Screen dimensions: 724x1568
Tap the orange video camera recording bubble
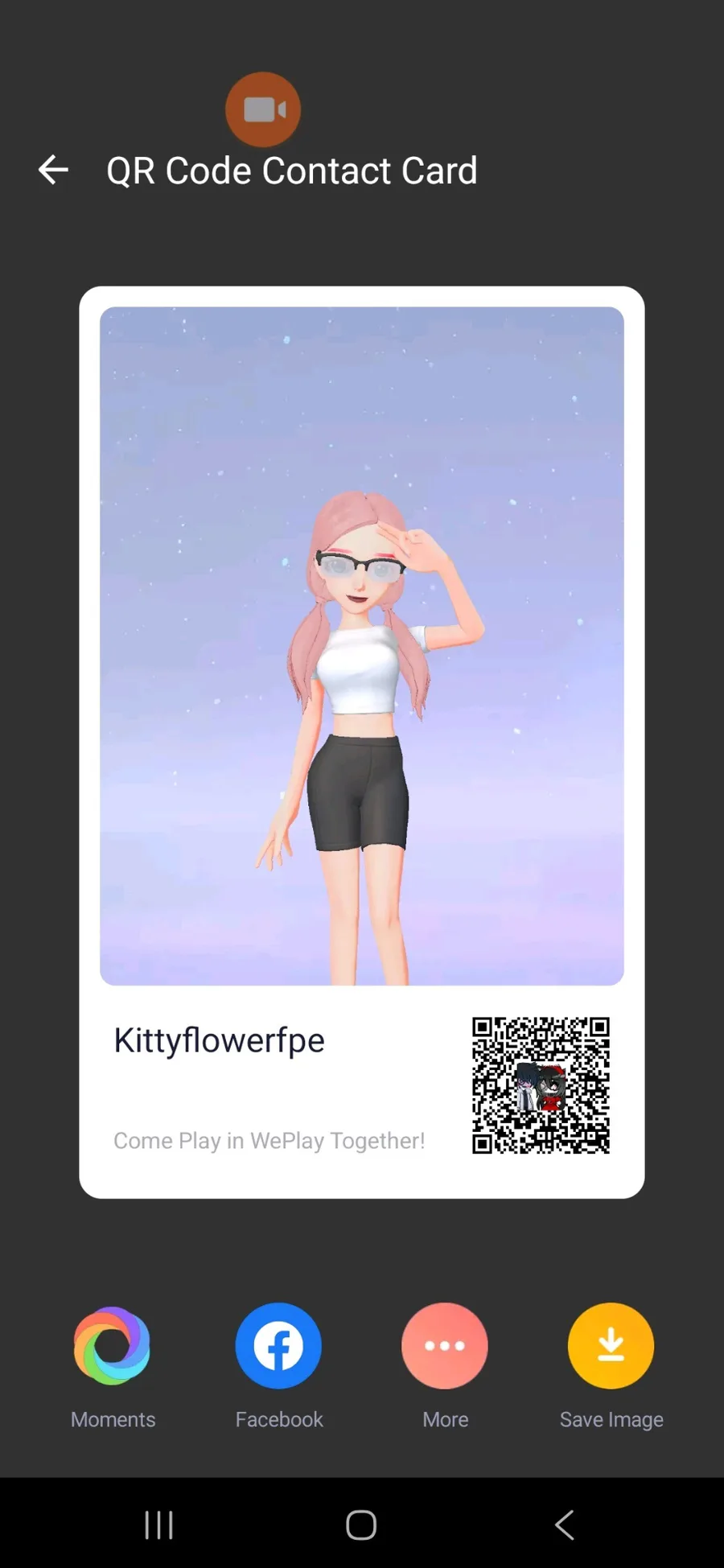point(263,109)
